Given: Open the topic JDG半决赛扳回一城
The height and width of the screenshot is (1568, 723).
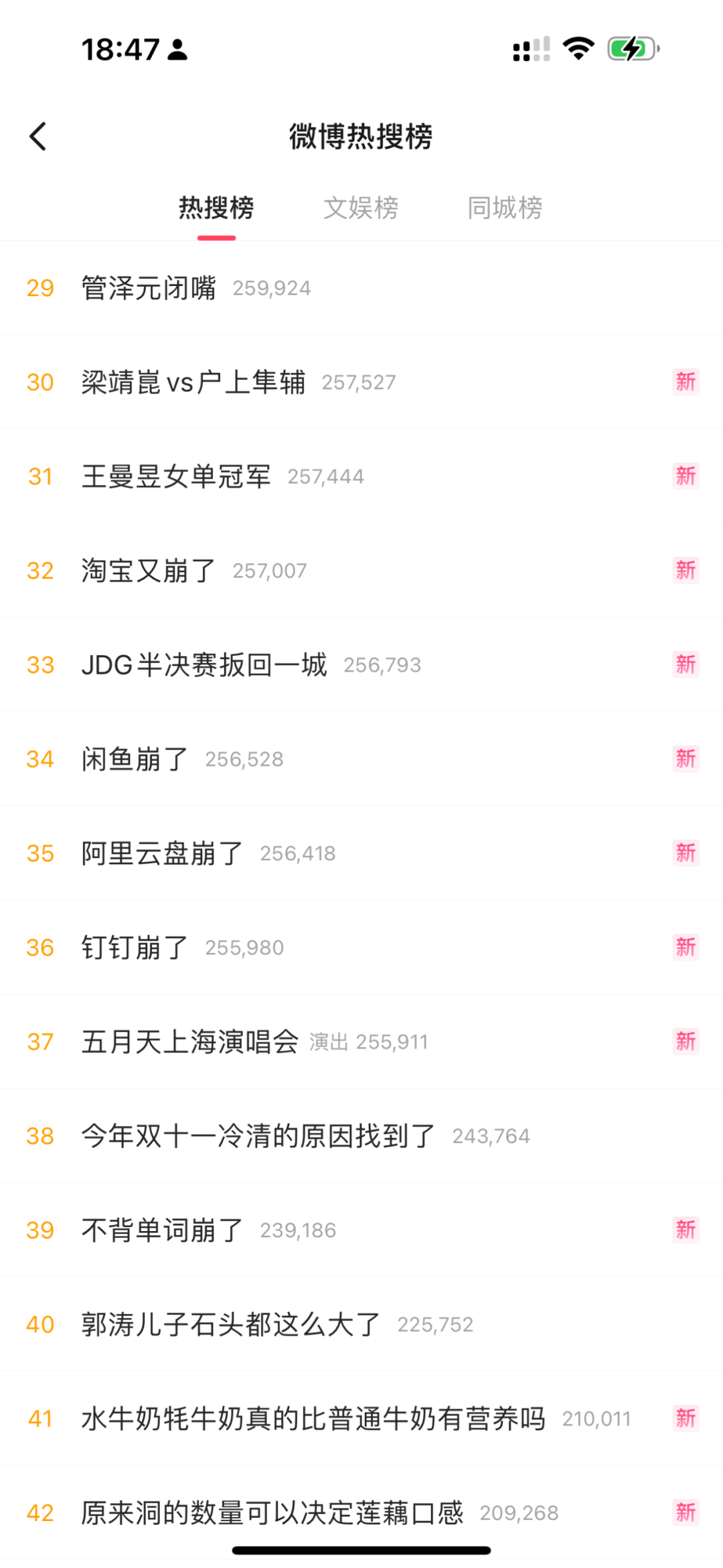Looking at the screenshot, I should pos(204,665).
